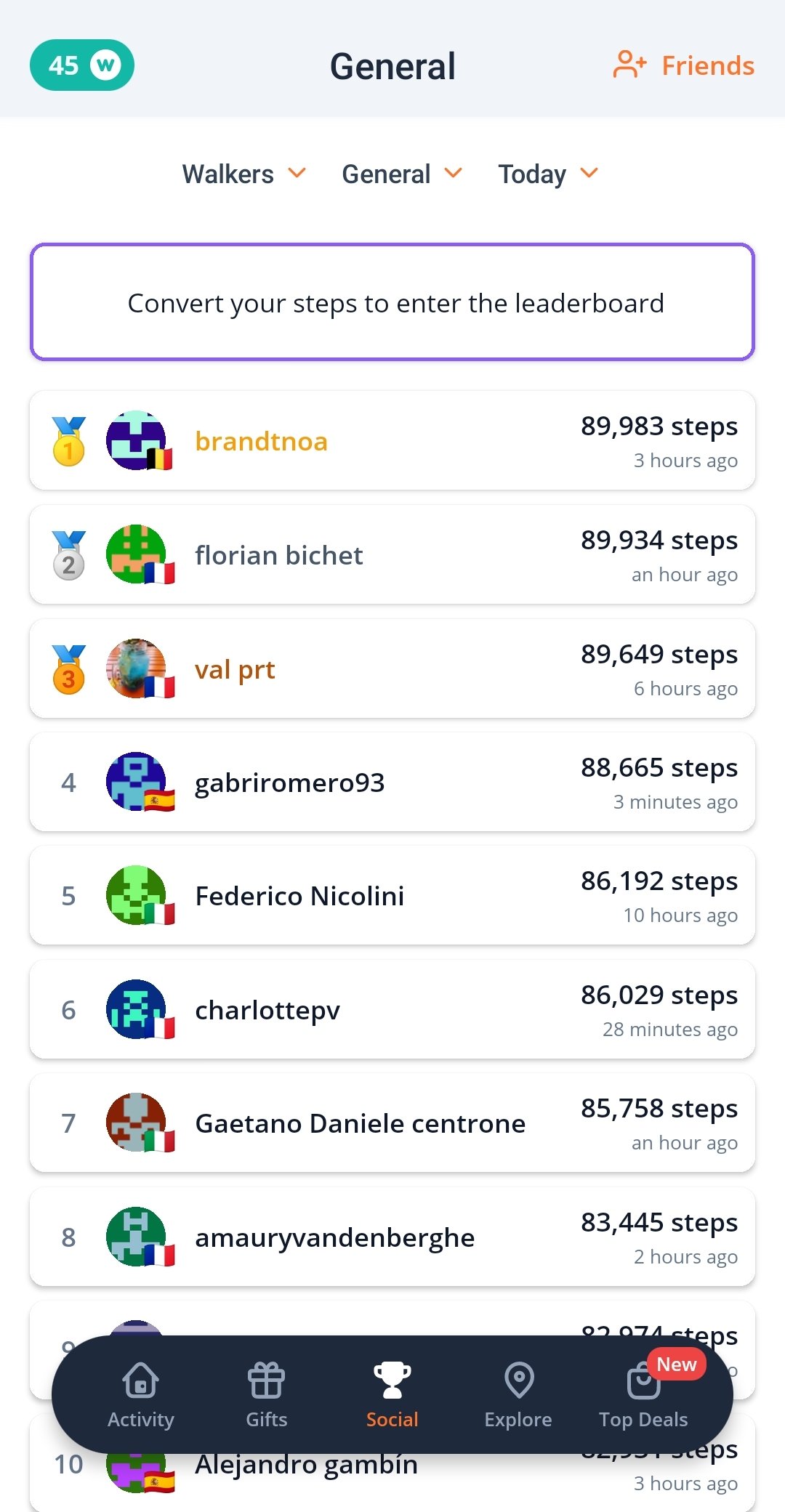Screen dimensions: 785x1512
Task: Open florian bichet's profile row
Action: tap(392, 555)
